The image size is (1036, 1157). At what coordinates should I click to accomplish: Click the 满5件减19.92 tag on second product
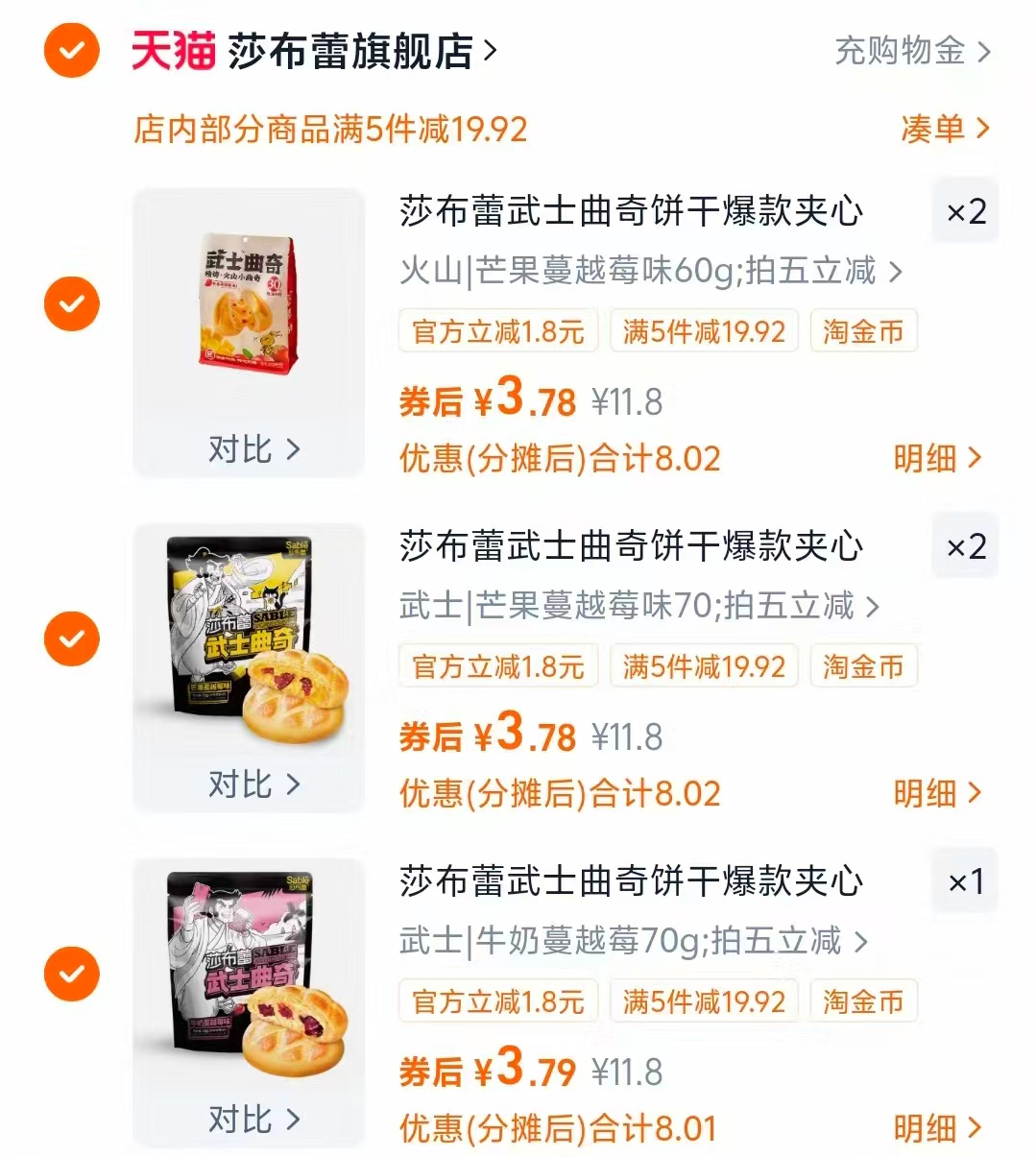pos(703,665)
